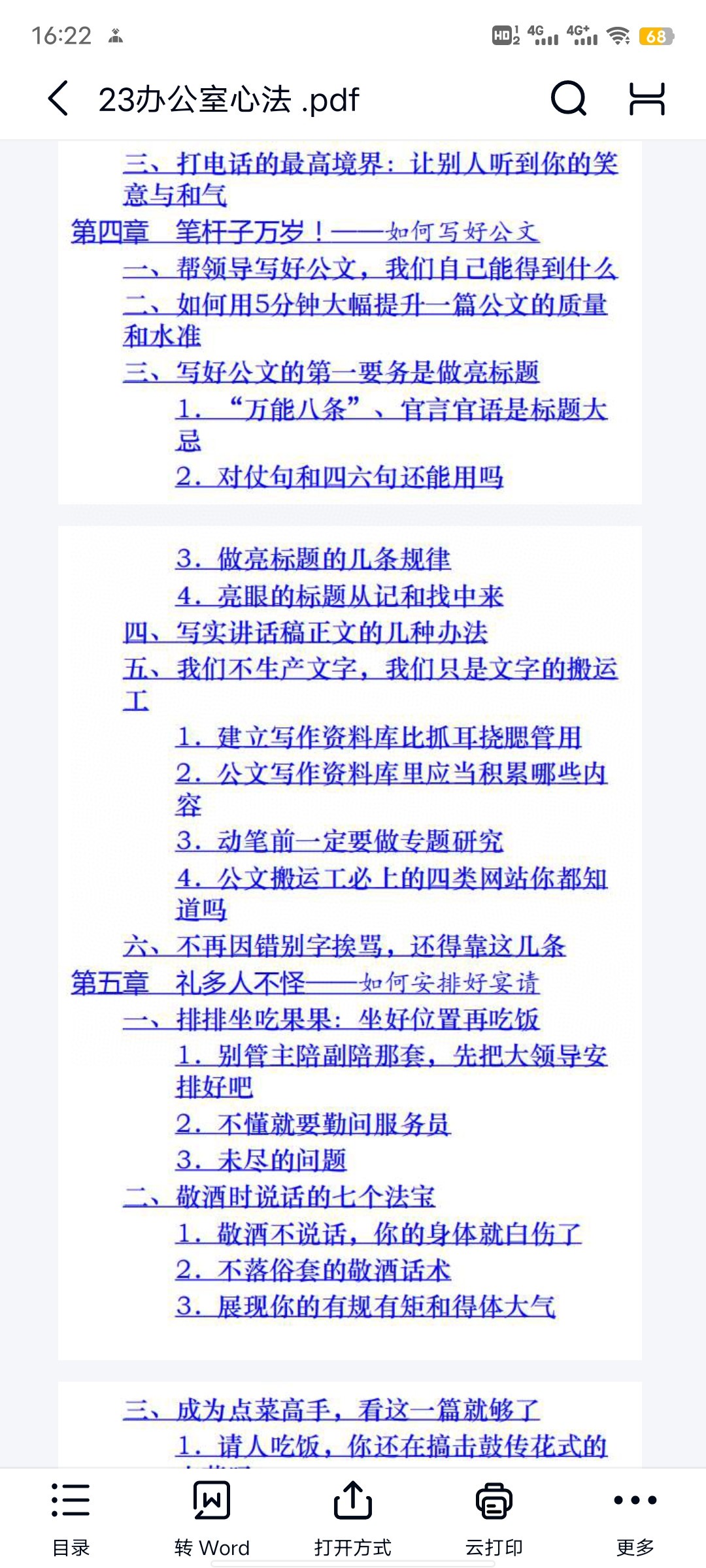706x1568 pixels.
Task: Tap the fit-width icon in the top bar
Action: tap(647, 99)
